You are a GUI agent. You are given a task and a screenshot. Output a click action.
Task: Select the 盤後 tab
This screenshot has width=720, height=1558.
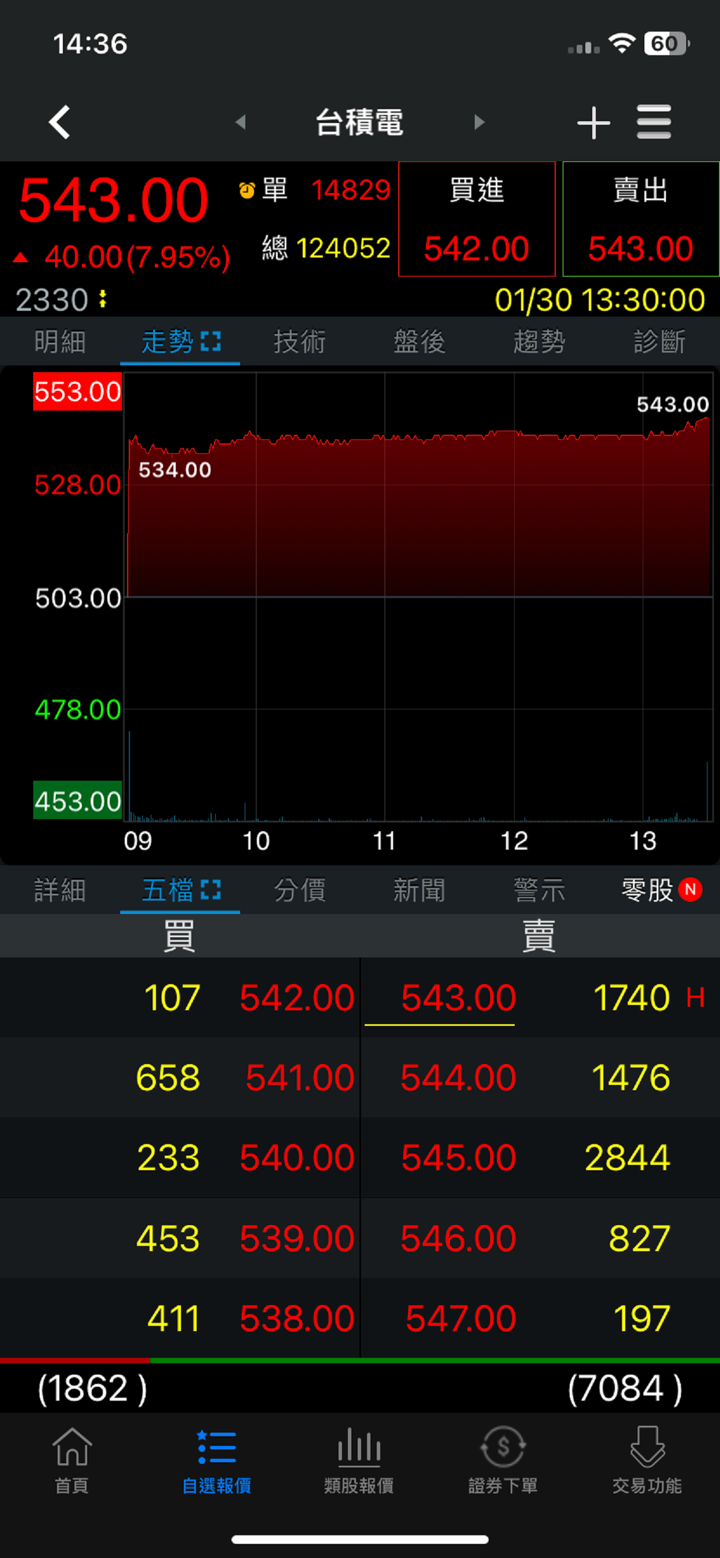[419, 342]
